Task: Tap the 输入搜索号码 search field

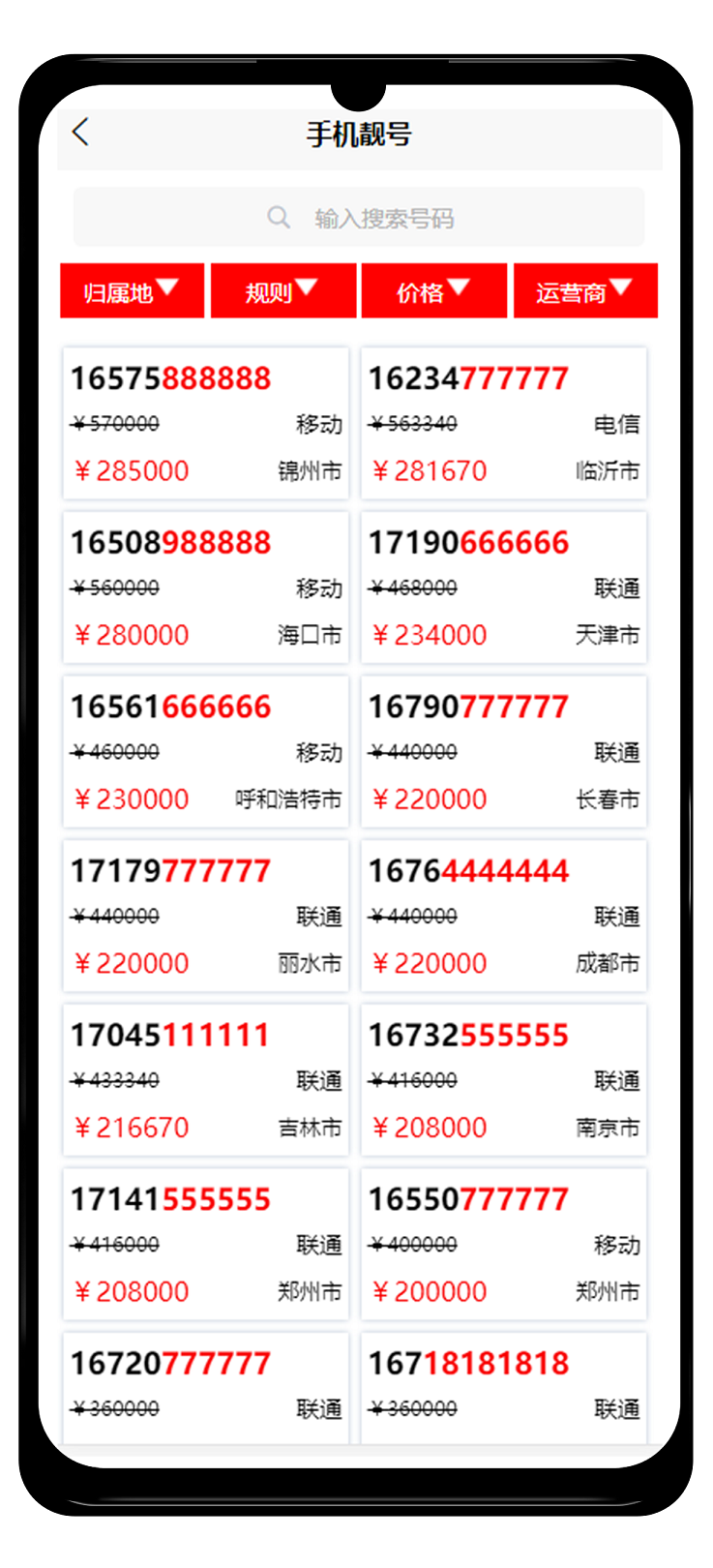Action: pos(358,217)
